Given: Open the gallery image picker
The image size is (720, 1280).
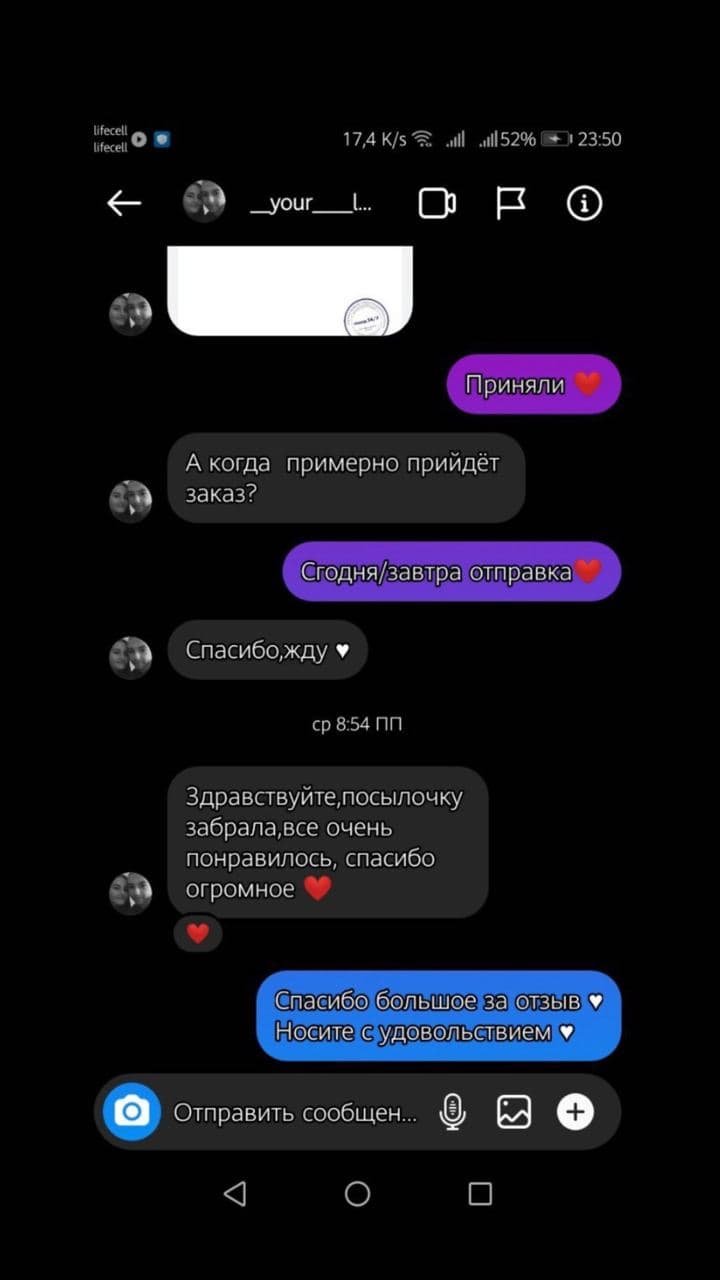Looking at the screenshot, I should pyautogui.click(x=514, y=1111).
